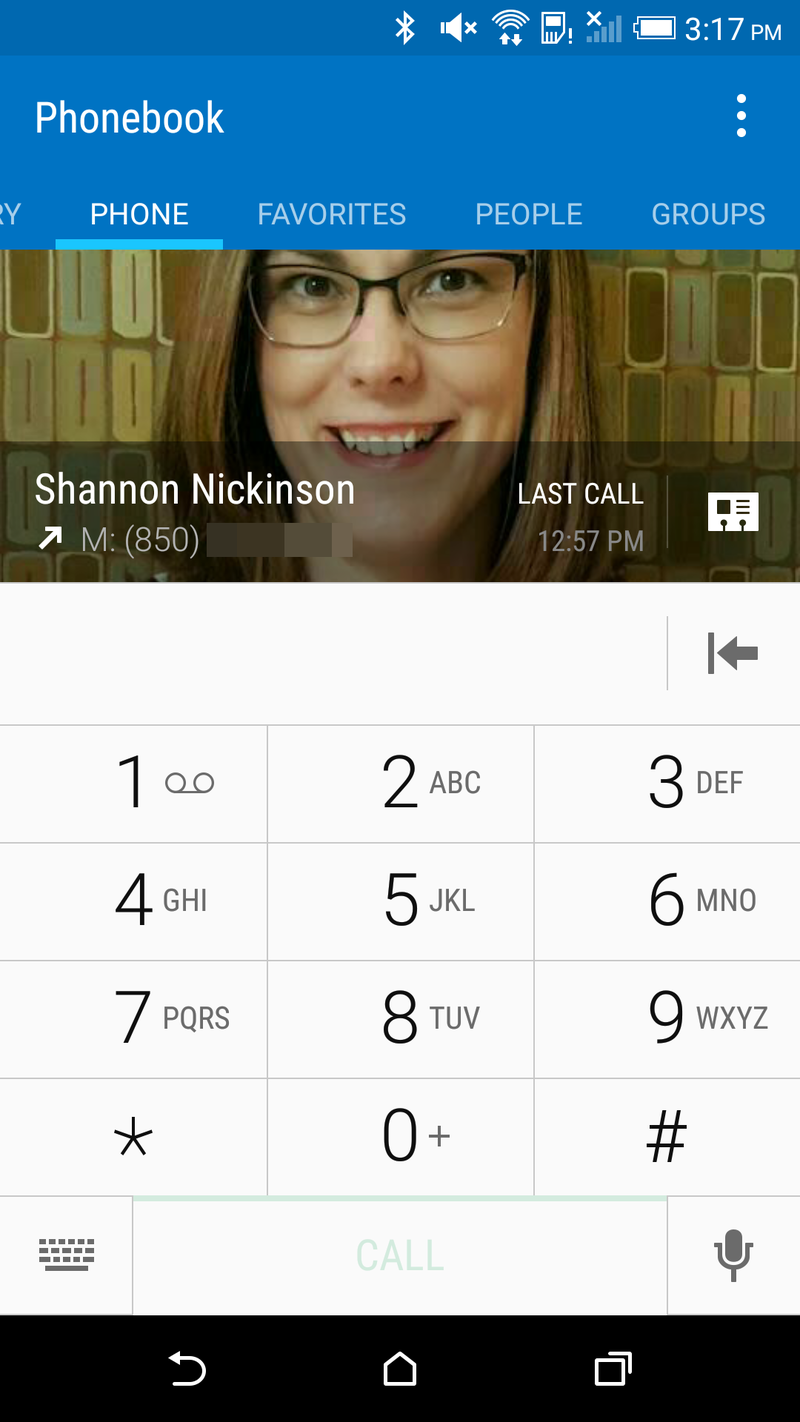This screenshot has height=1422, width=800.
Task: Tap the delete backspace arrow above dialpad
Action: 733,652
